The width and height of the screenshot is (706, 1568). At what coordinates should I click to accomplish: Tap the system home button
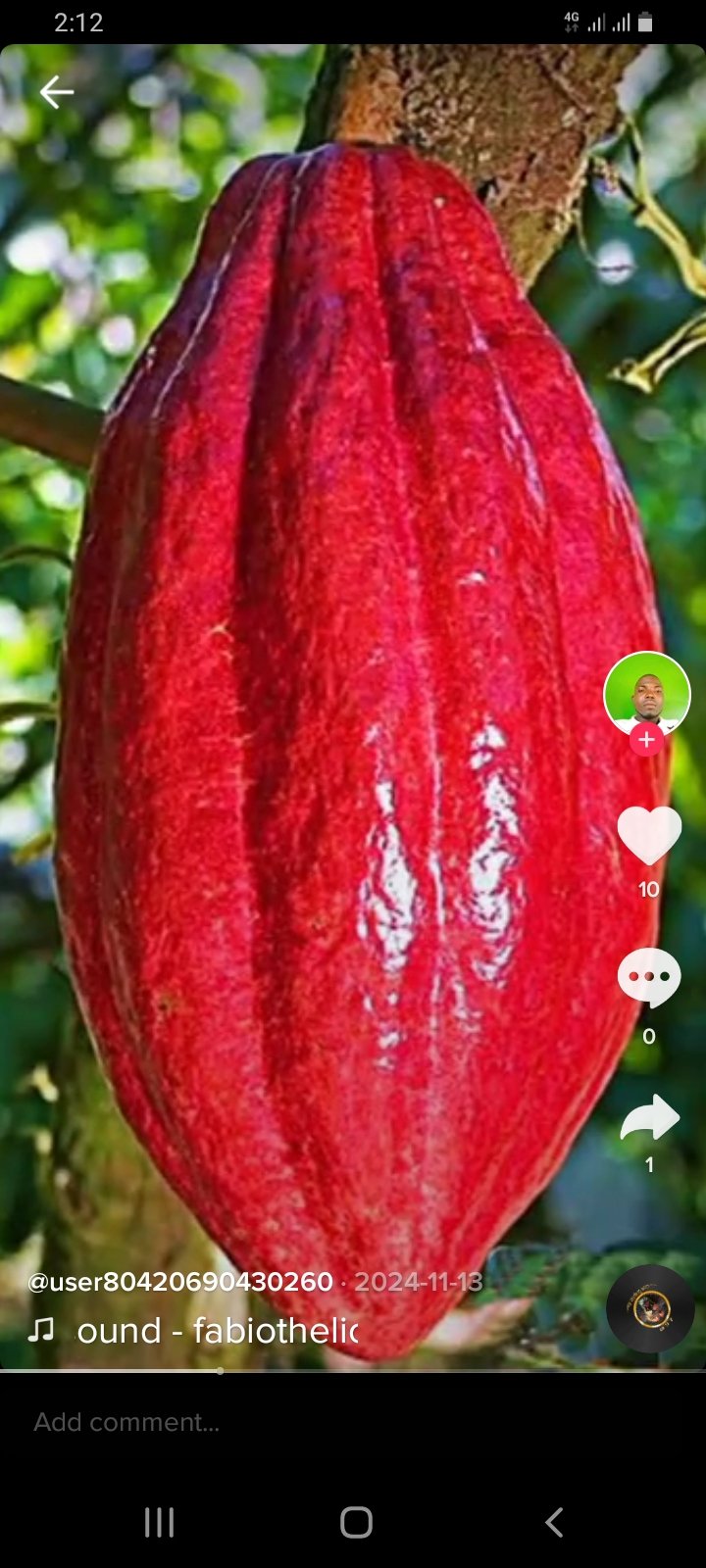[x=356, y=1522]
